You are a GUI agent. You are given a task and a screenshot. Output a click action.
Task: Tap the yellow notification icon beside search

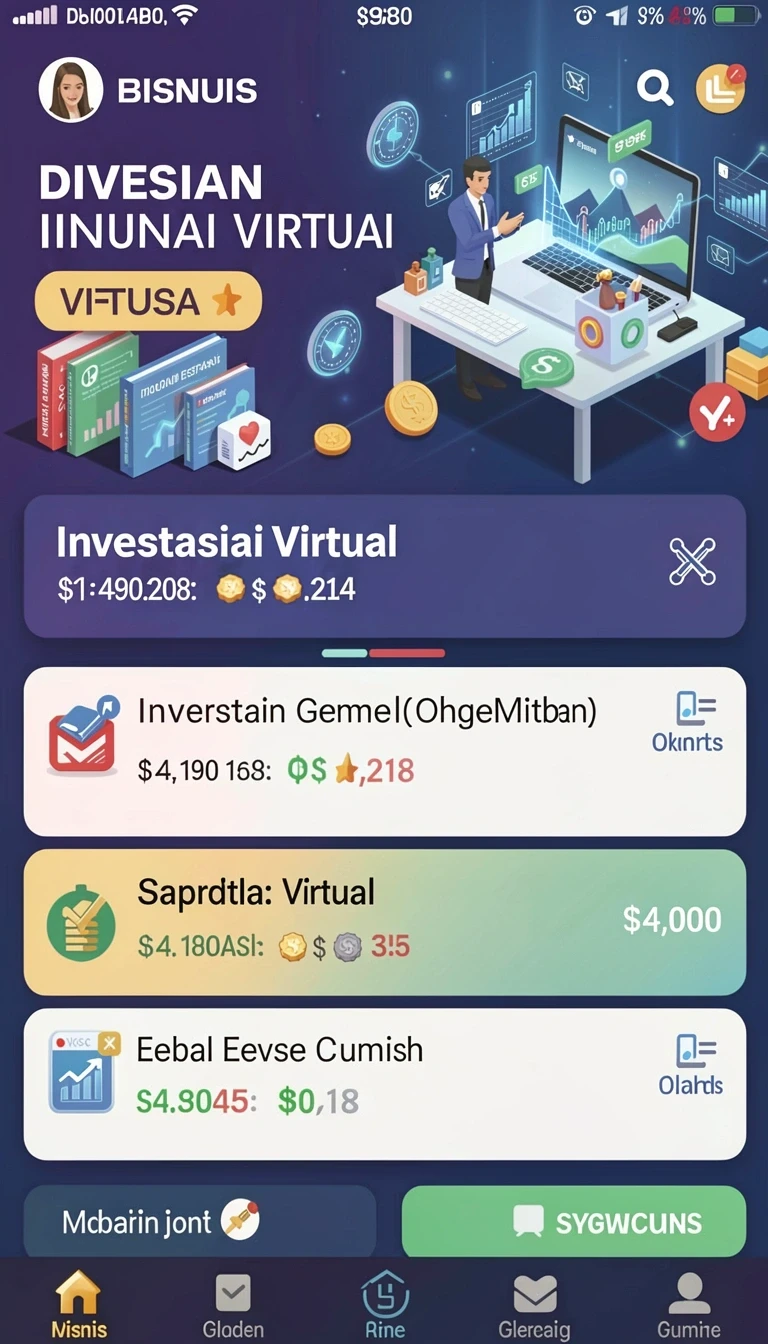721,88
